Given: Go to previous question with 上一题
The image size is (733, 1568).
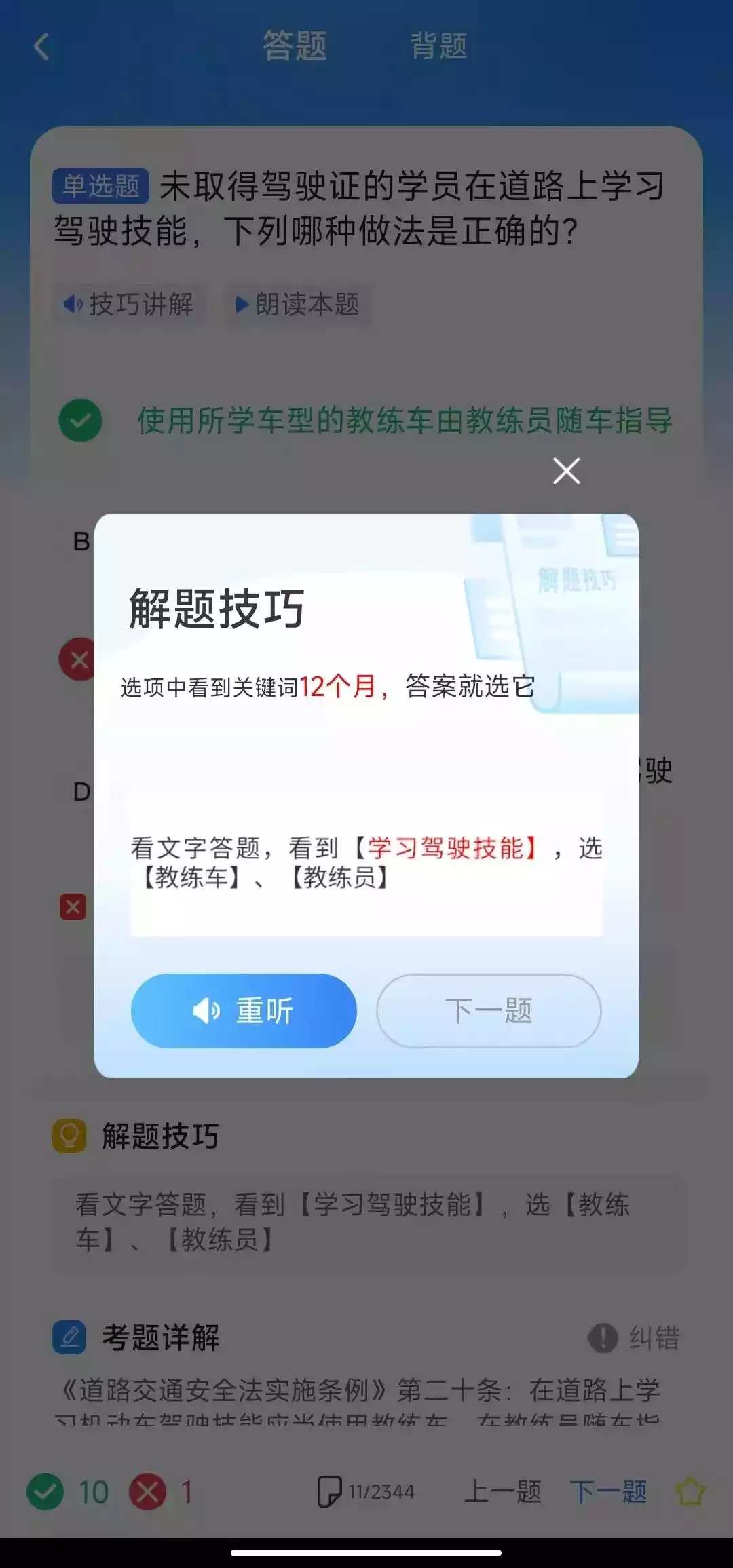Looking at the screenshot, I should (502, 1492).
